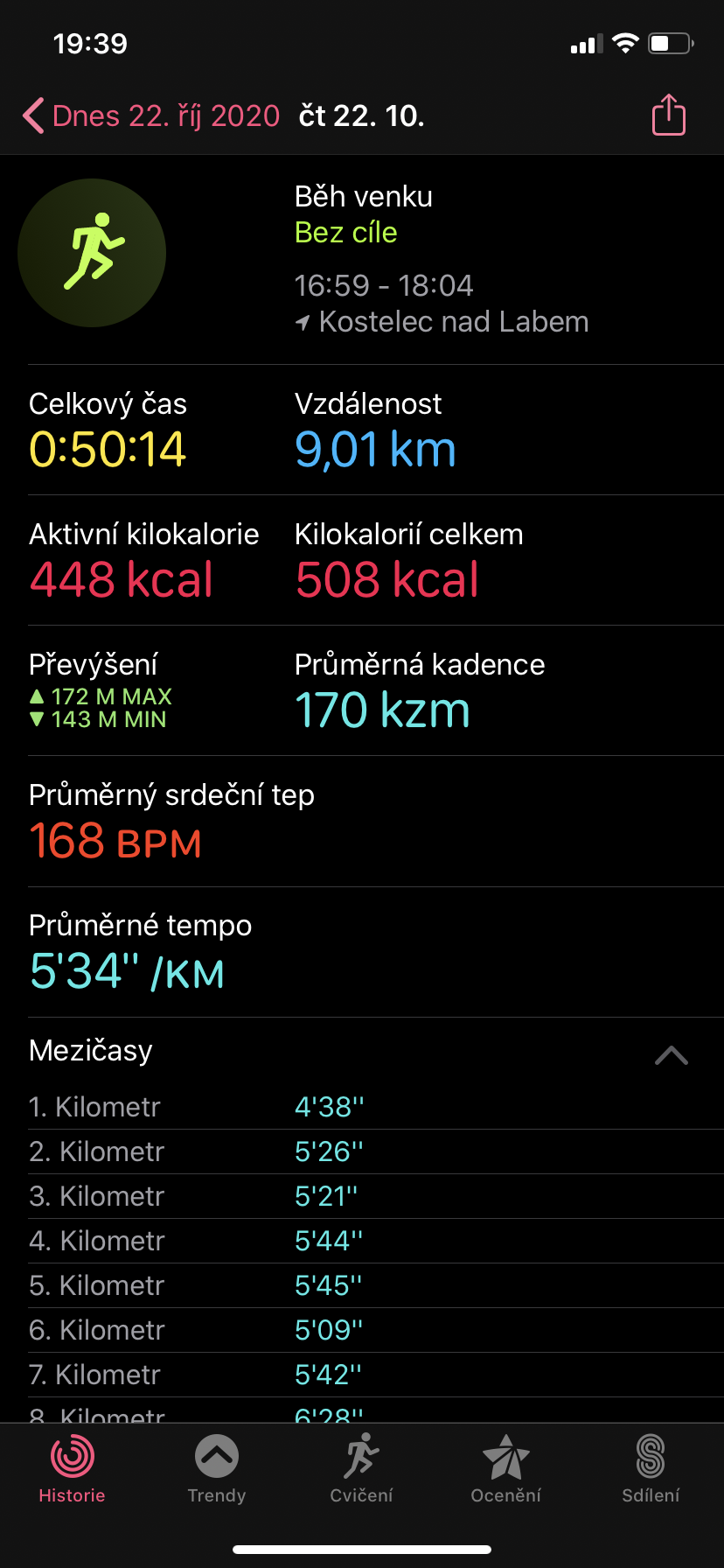Switch to the Historie tab
The image size is (724, 1568).
coord(72,1469)
